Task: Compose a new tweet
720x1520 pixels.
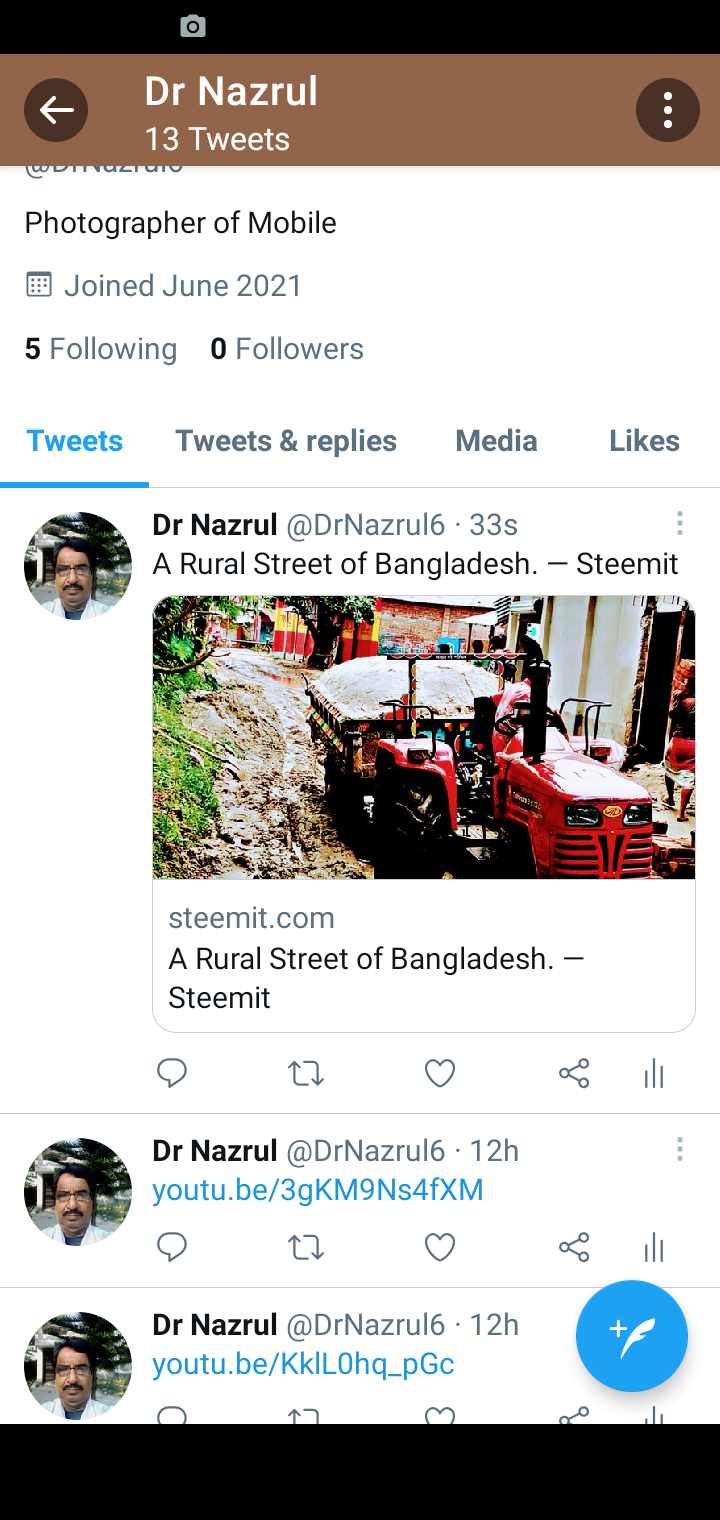Action: point(632,1336)
